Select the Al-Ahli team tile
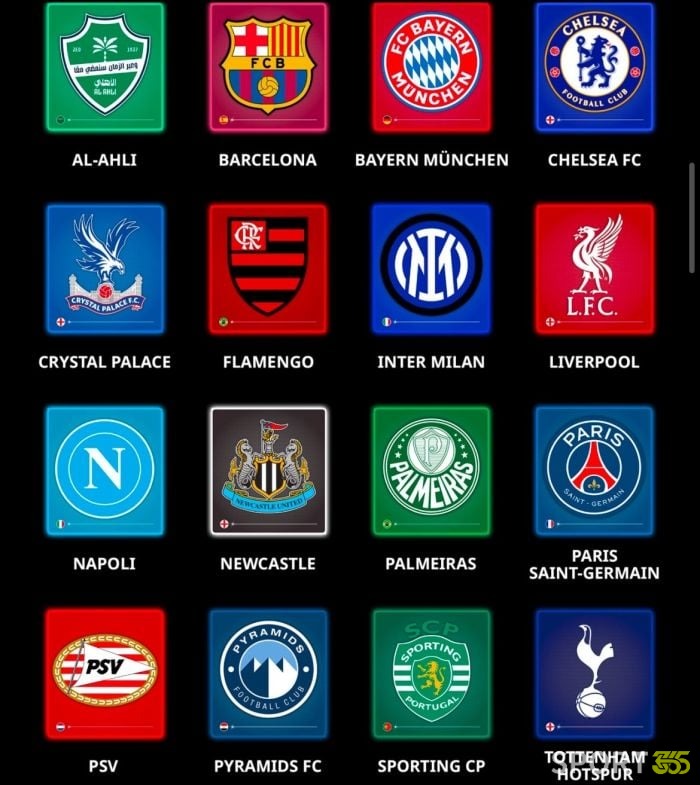 104,67
